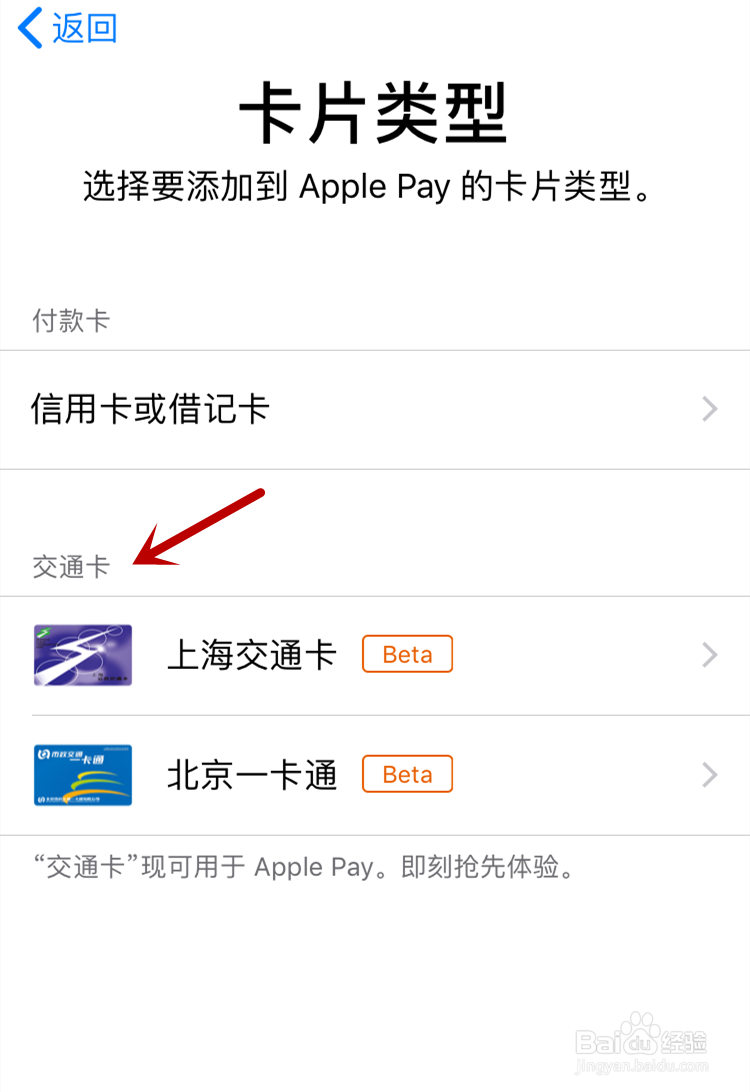The height and width of the screenshot is (1092, 750).
Task: Select the 北京一卡通 list row
Action: coord(375,775)
